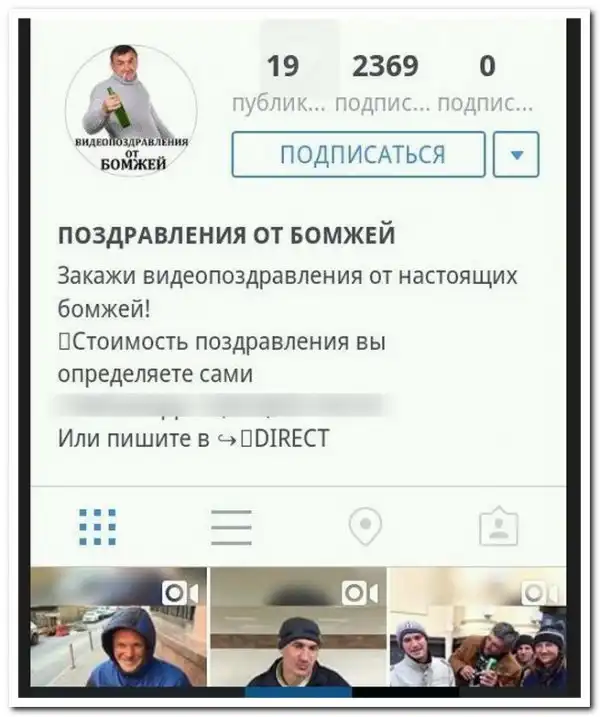The width and height of the screenshot is (600, 717).
Task: Switch to the grid view tab
Action: [97, 526]
